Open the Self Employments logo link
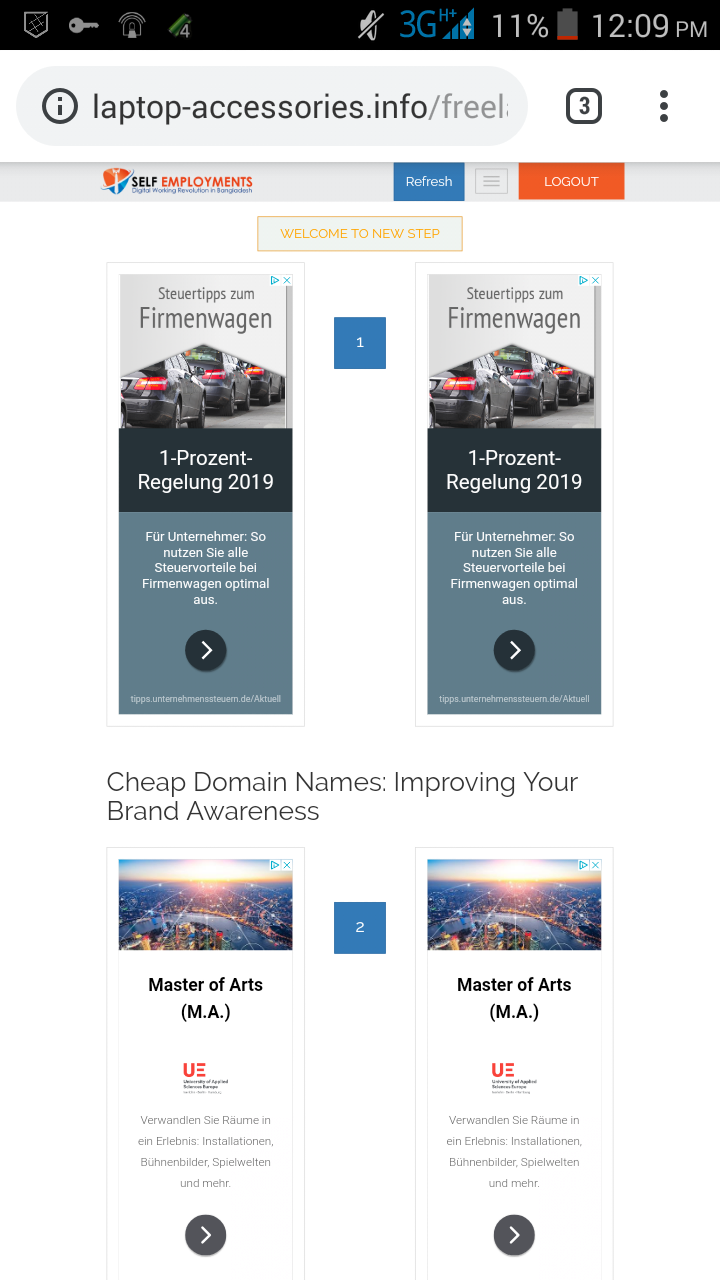 pos(178,181)
